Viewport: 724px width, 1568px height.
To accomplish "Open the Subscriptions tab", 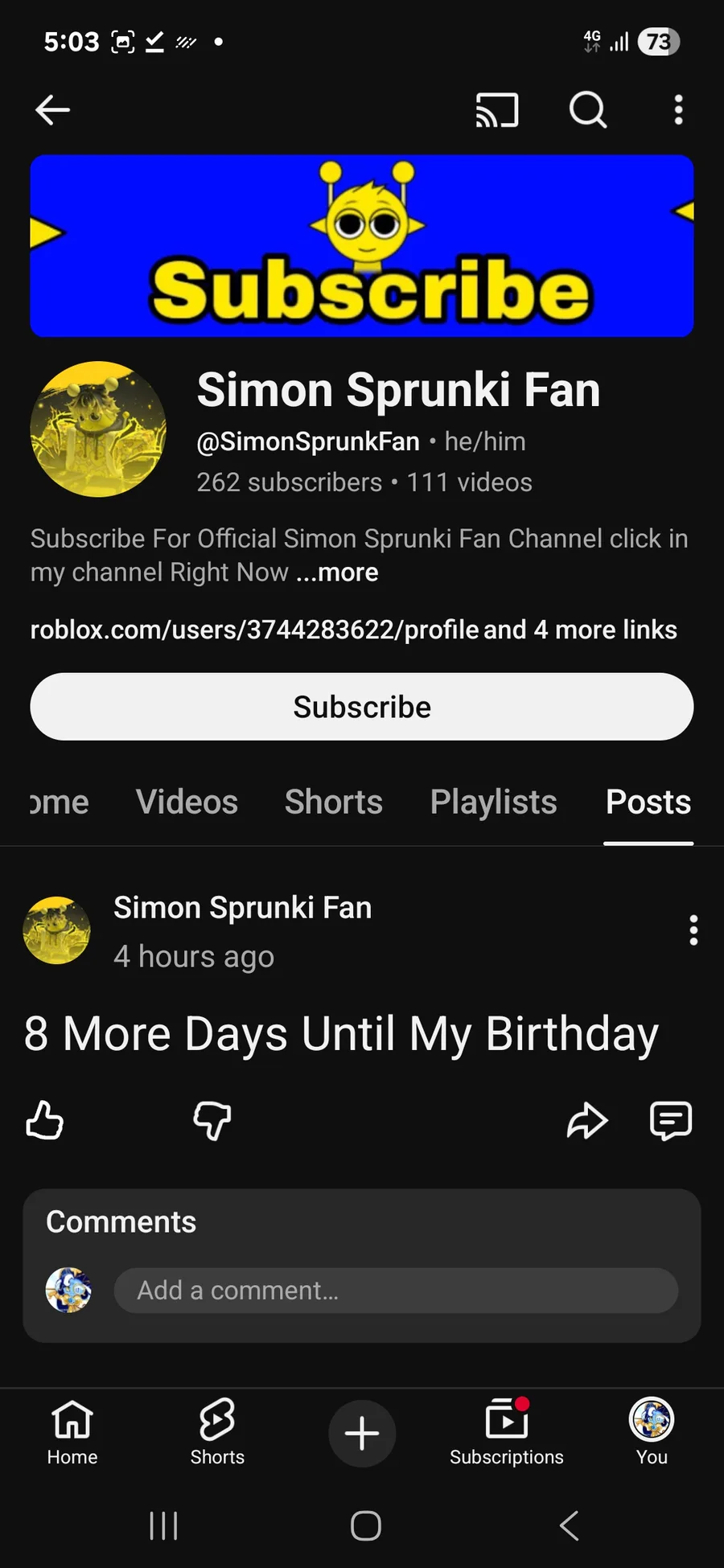I will pyautogui.click(x=507, y=1432).
